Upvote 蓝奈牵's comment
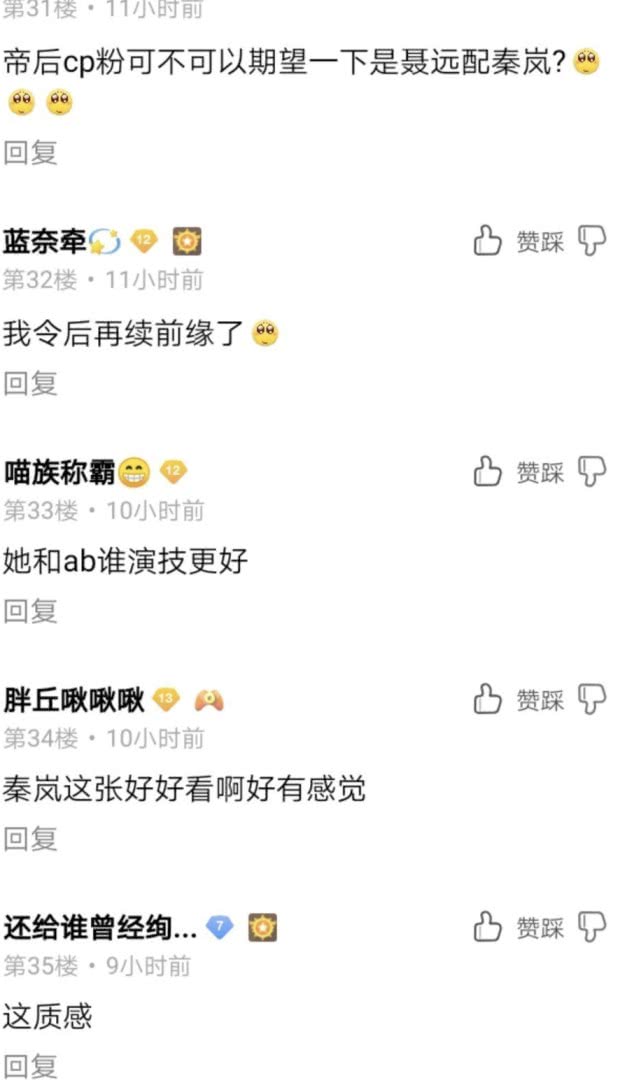The height and width of the screenshot is (1085, 641). 487,241
